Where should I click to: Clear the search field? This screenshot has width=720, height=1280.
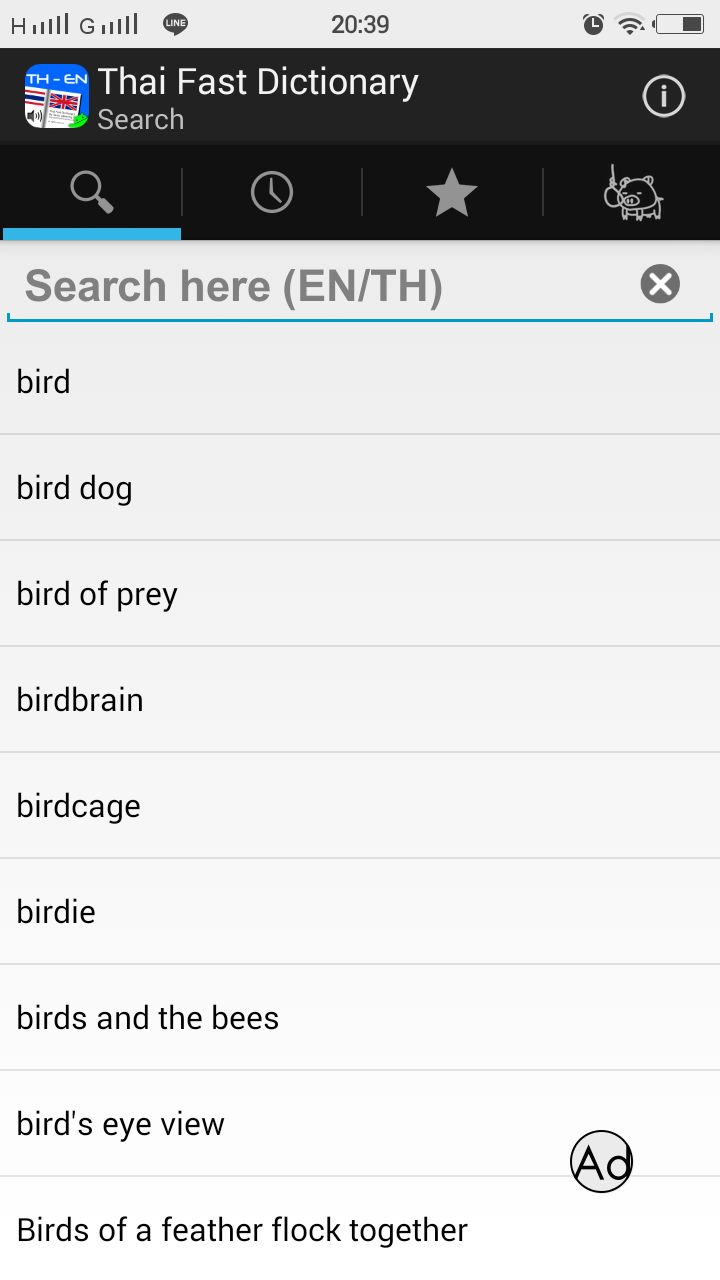tap(660, 285)
